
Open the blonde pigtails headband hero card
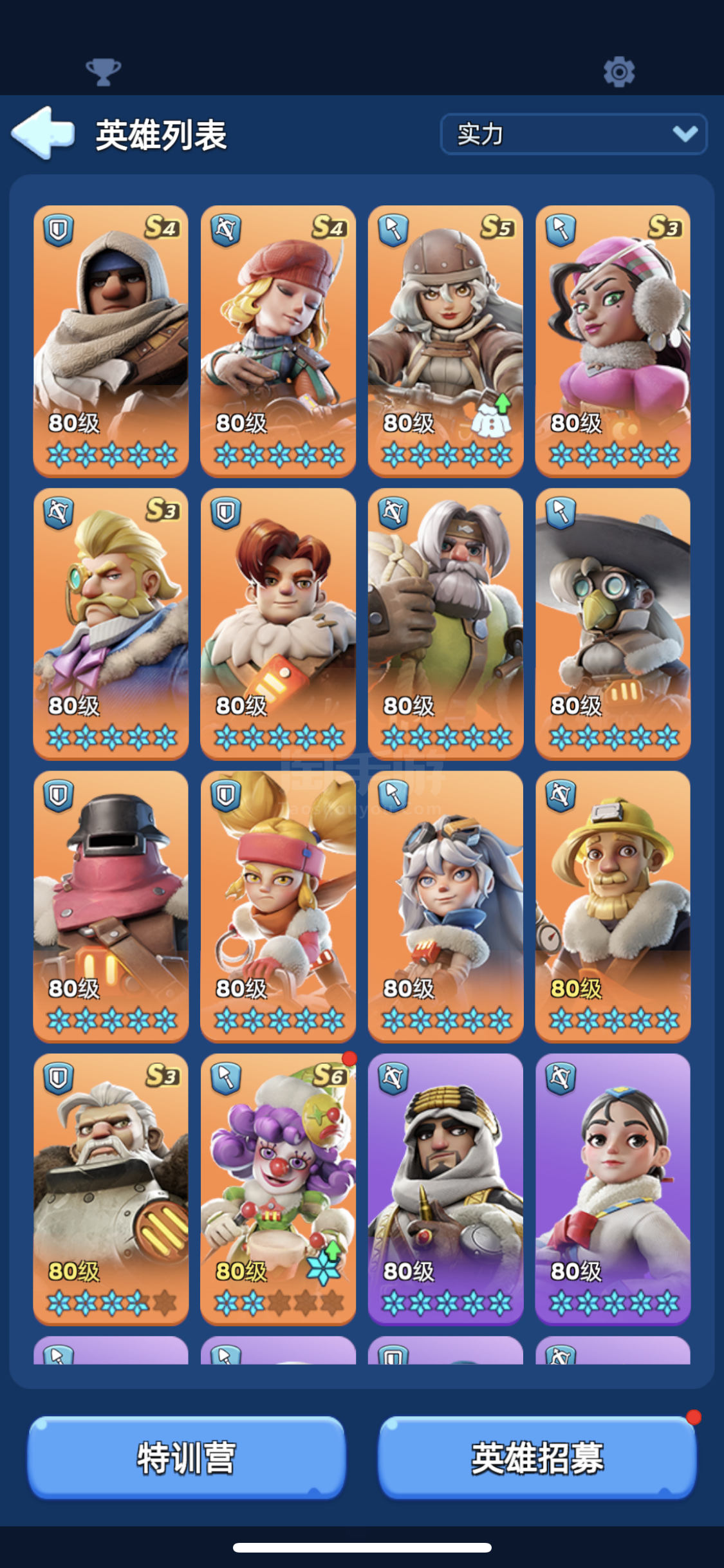(x=278, y=906)
